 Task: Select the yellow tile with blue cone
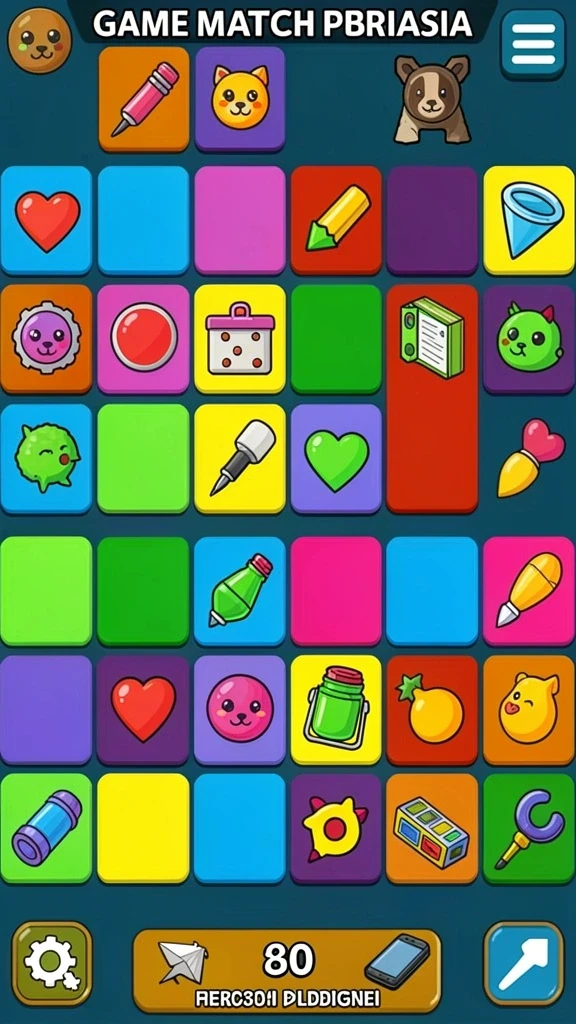pyautogui.click(x=529, y=219)
